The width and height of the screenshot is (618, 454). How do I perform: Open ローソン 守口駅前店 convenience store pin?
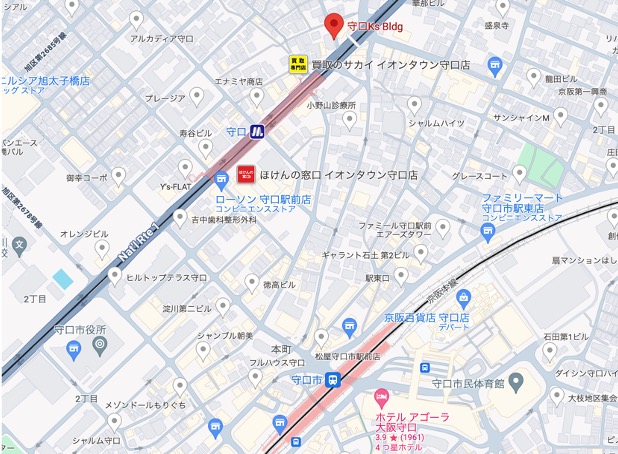coord(220,182)
